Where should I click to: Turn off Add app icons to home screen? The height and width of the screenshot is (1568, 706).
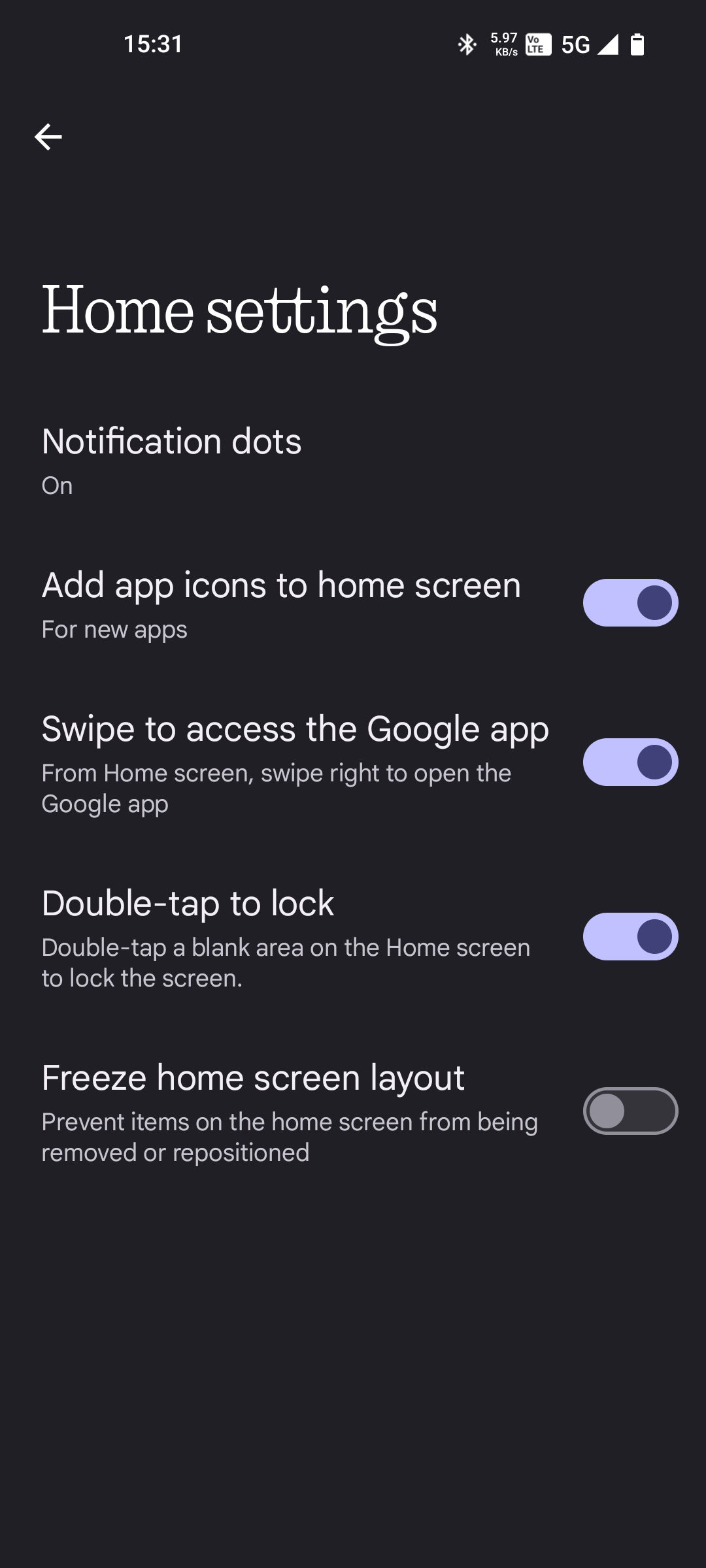coord(630,602)
